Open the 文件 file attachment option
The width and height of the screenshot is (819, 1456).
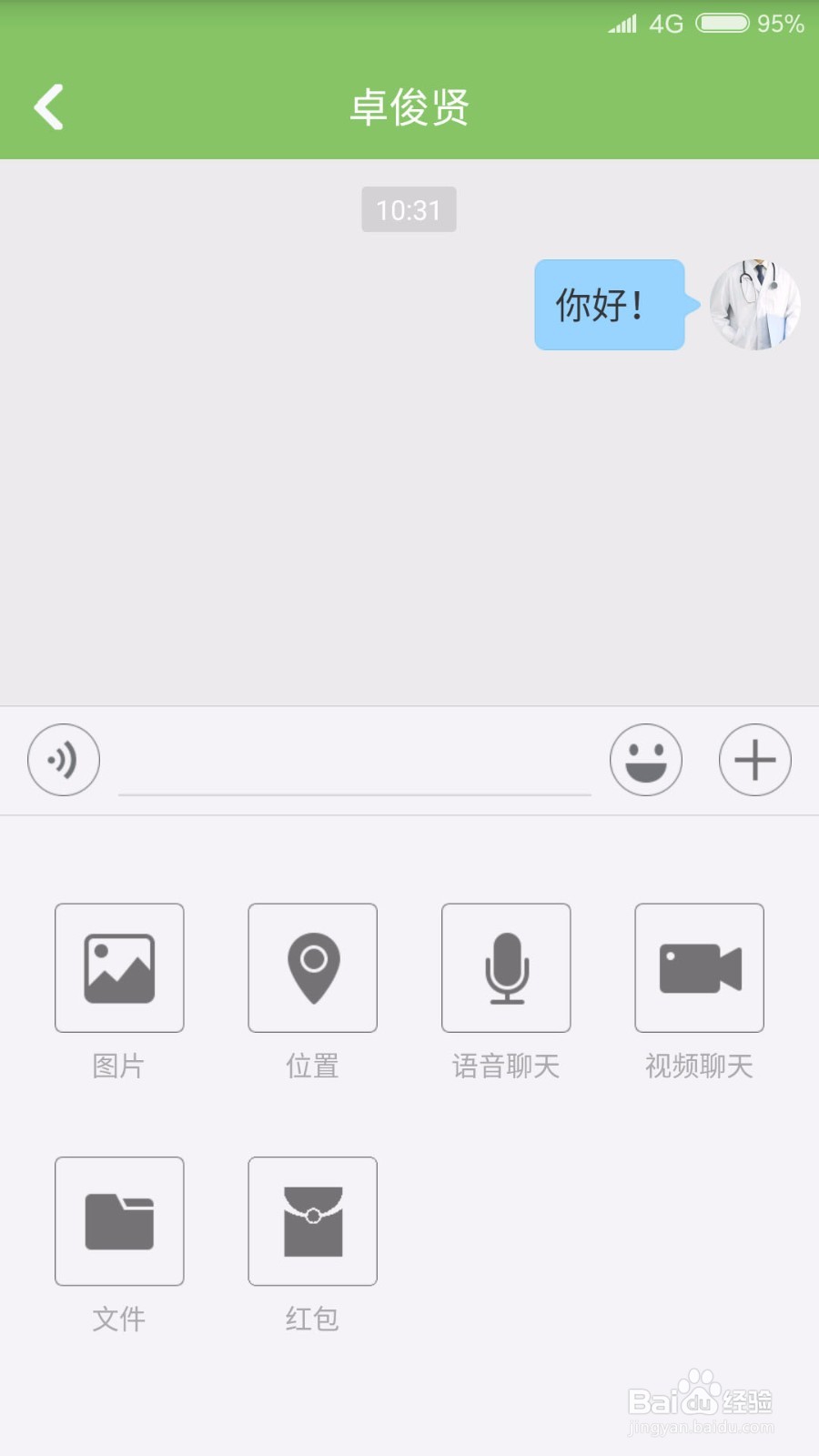[119, 1221]
